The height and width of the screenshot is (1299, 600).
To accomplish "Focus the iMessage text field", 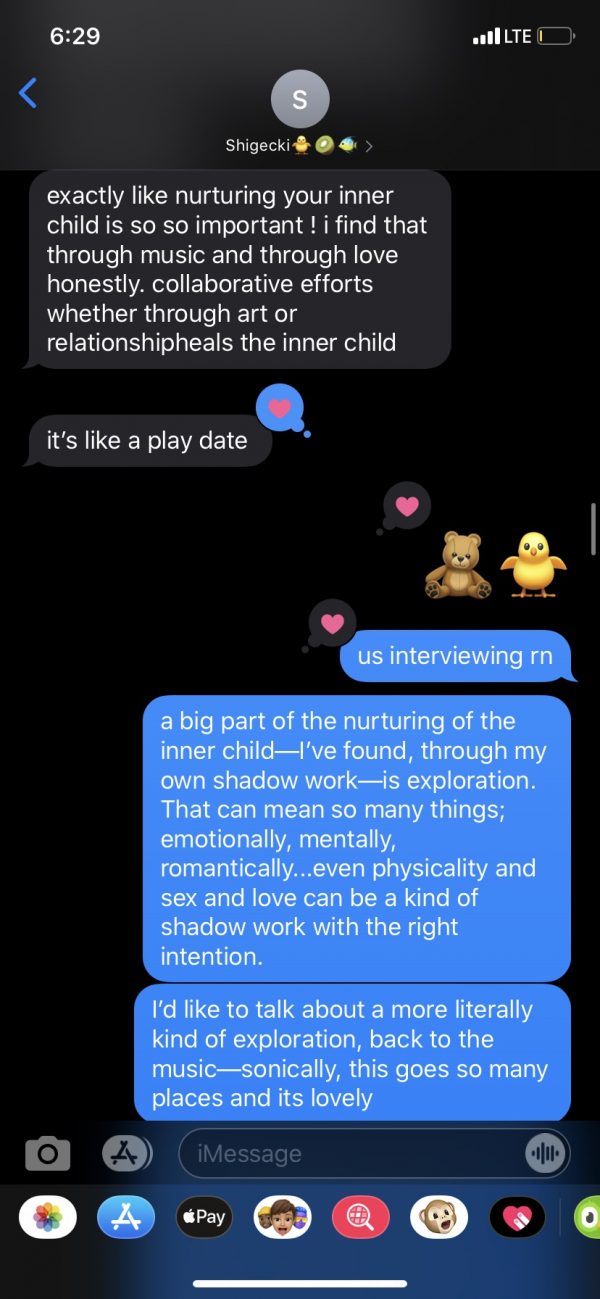I will coord(350,1154).
